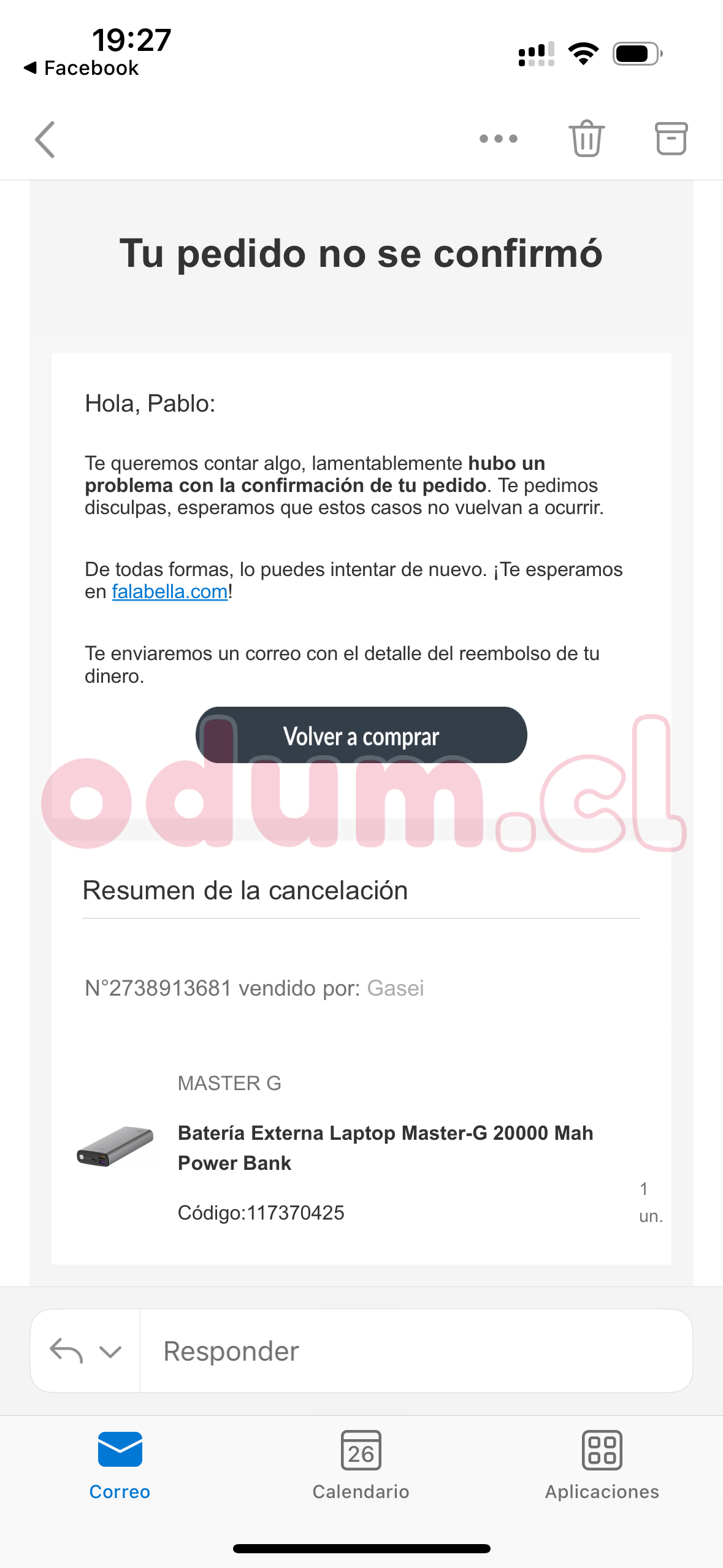723x1568 pixels.
Task: Tap the Responder field to write a reply
Action: tap(416, 1351)
